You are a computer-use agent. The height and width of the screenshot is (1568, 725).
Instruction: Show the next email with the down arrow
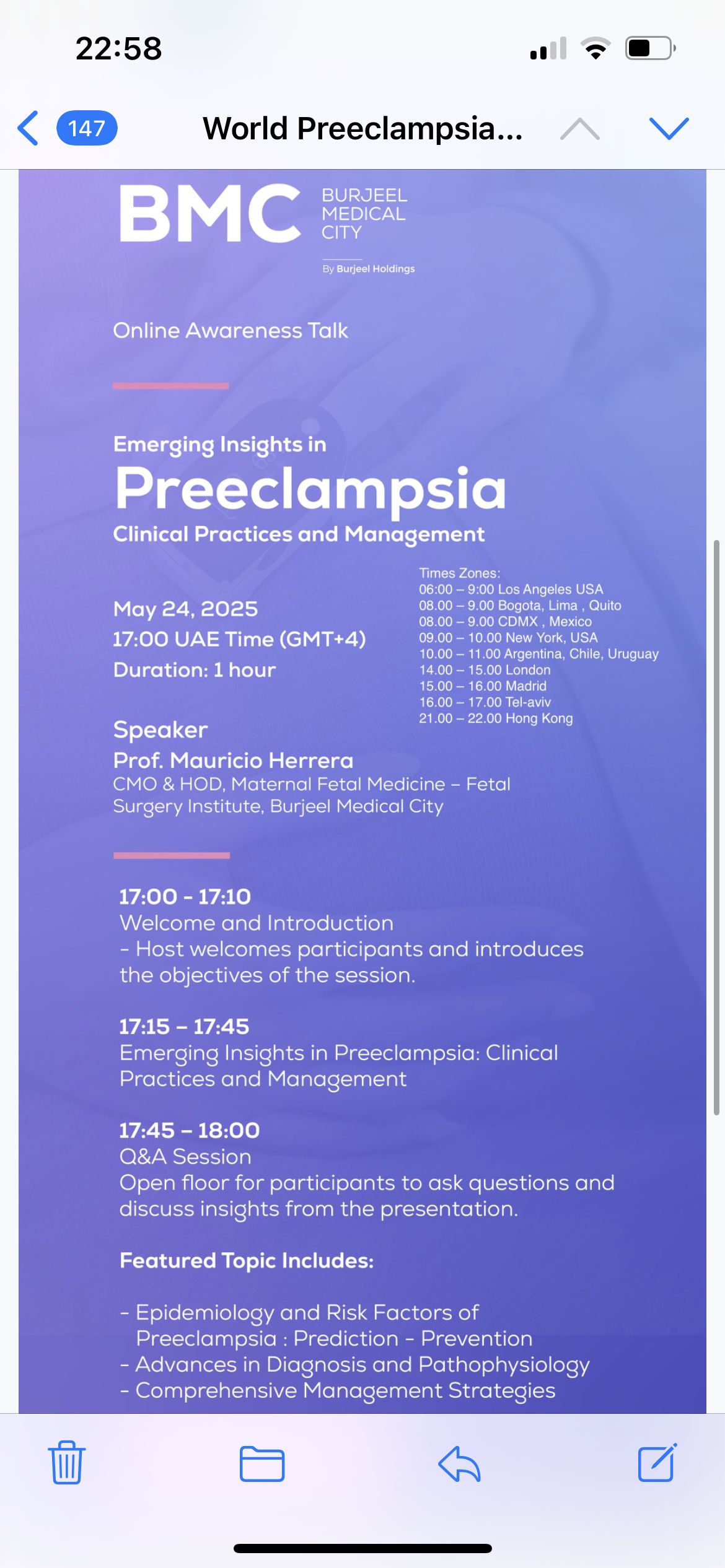pos(669,129)
